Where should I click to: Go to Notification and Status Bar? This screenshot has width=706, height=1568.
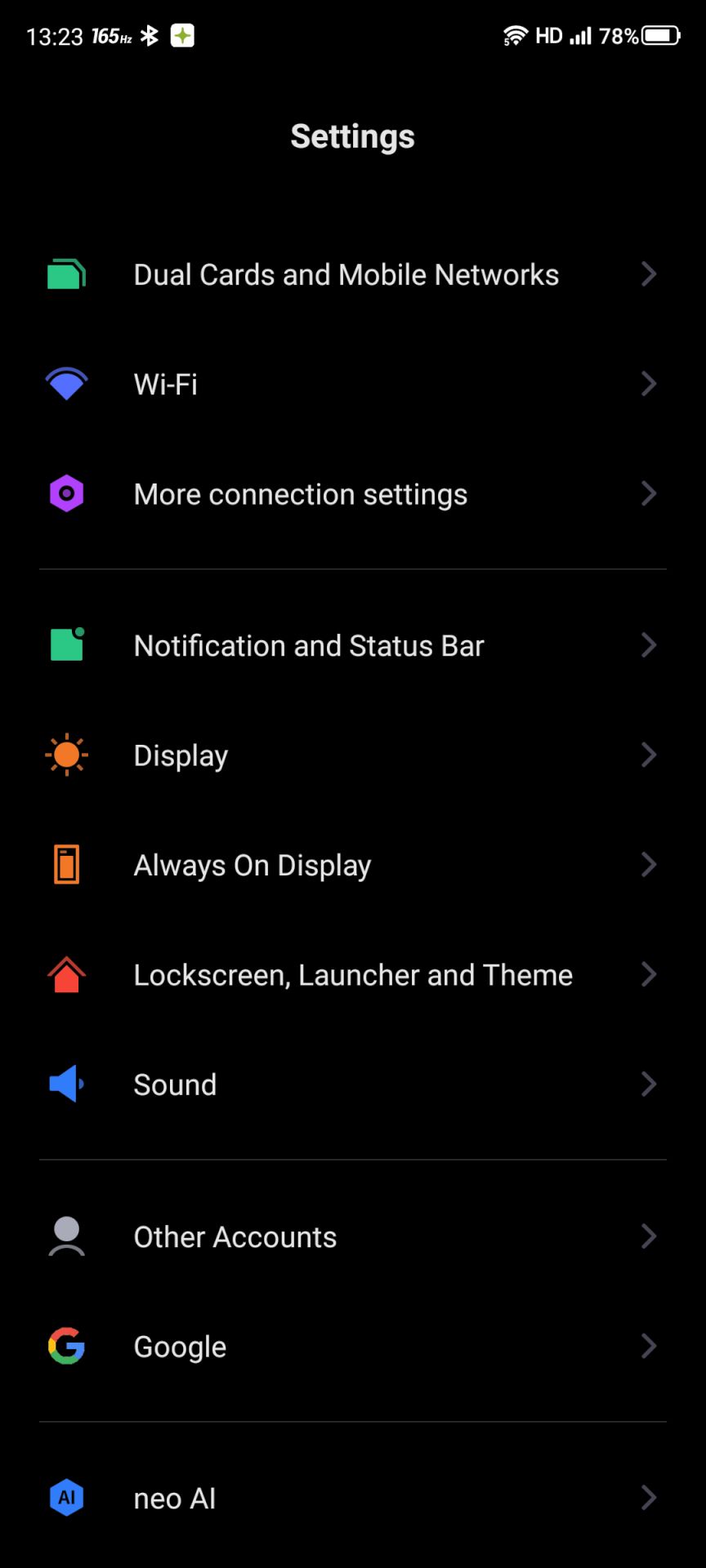[353, 645]
